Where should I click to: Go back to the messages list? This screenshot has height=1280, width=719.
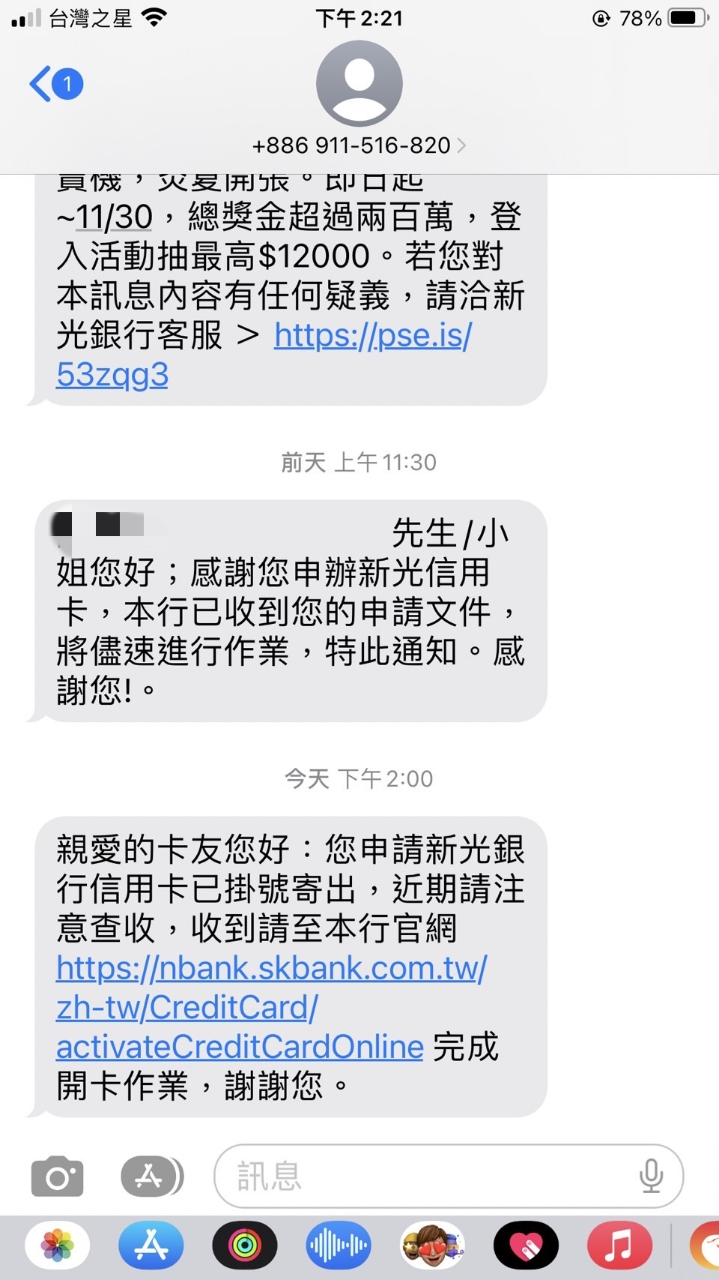(x=56, y=84)
